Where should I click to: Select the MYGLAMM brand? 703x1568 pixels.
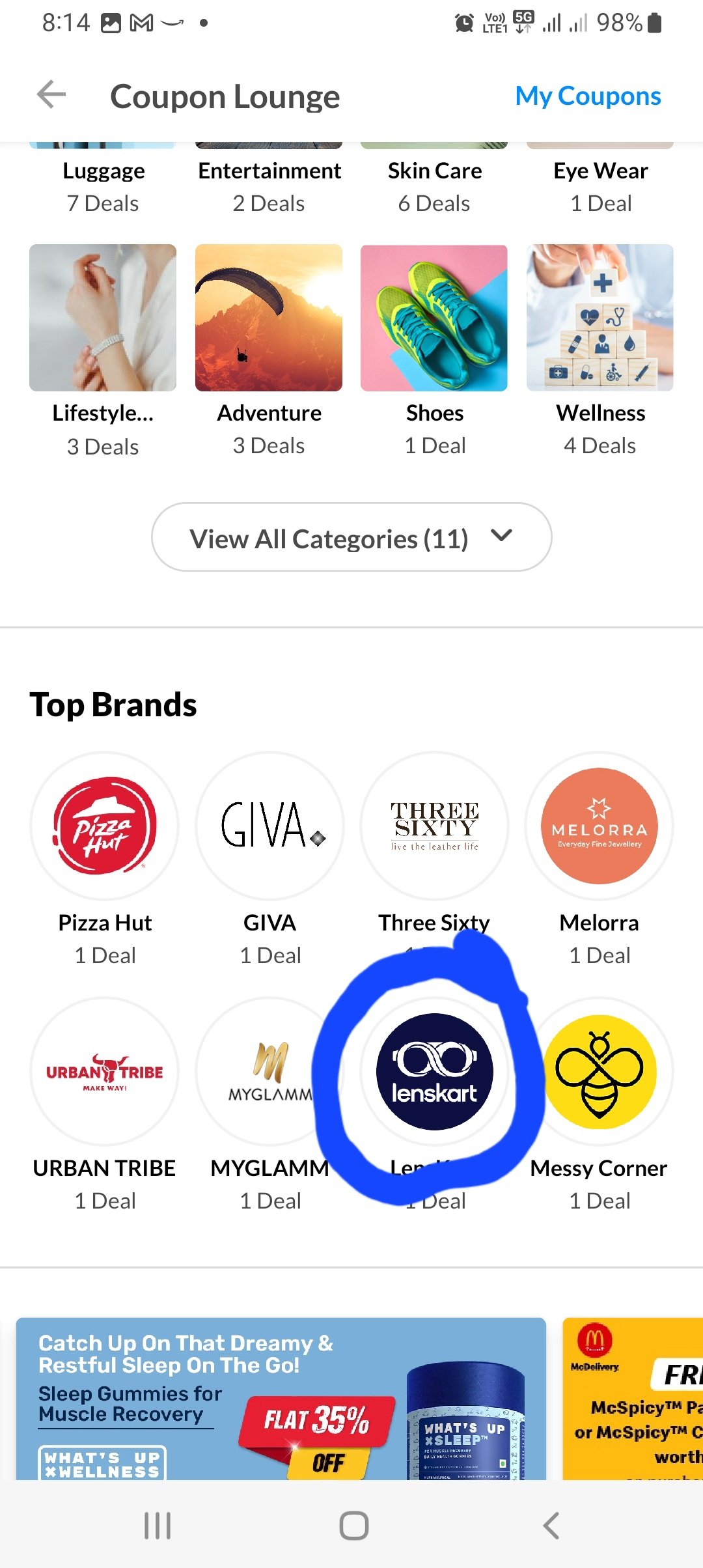(269, 1071)
